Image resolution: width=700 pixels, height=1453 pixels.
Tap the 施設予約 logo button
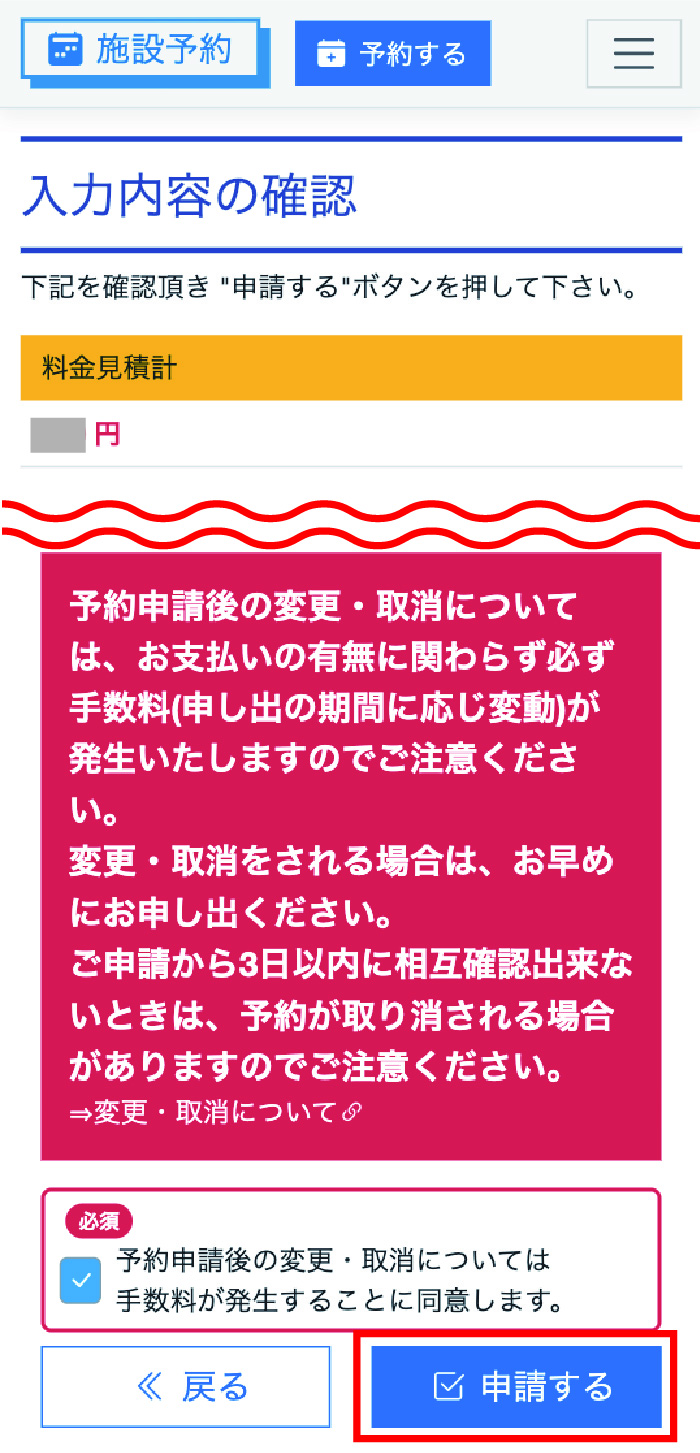140,49
